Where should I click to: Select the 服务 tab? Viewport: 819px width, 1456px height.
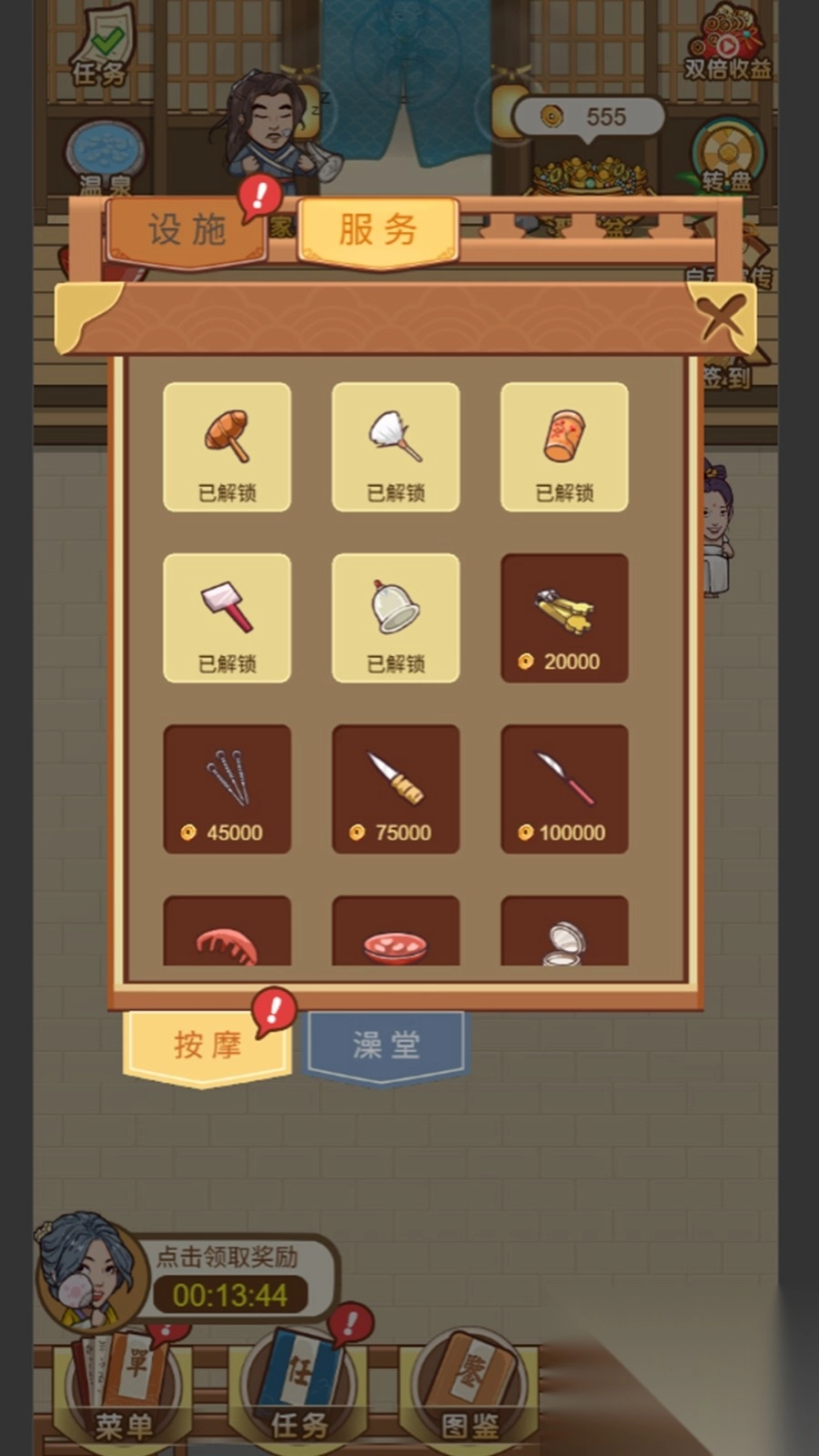click(378, 229)
